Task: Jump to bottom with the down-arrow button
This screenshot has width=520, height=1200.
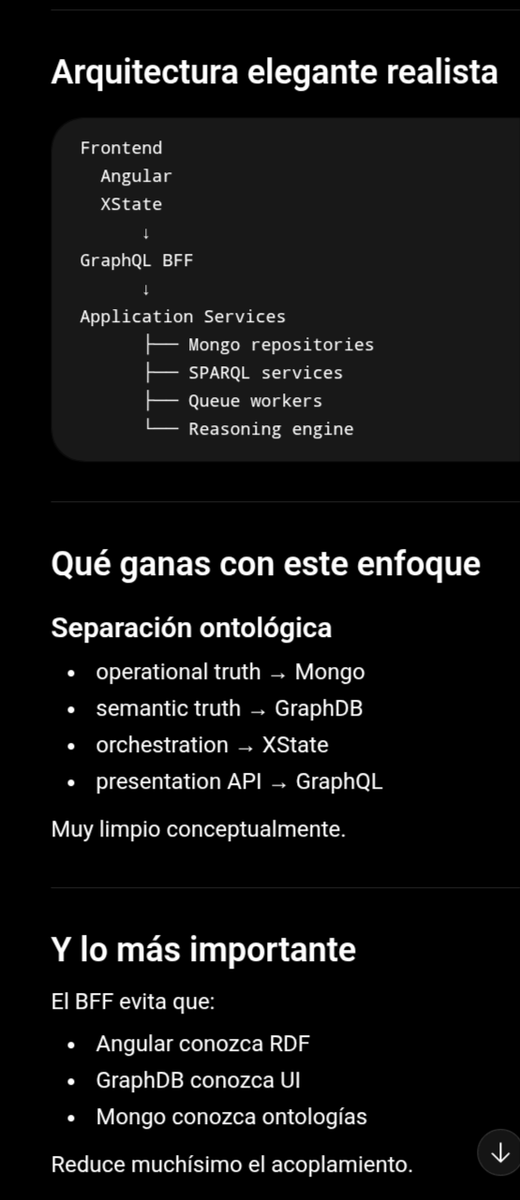Action: click(500, 1153)
